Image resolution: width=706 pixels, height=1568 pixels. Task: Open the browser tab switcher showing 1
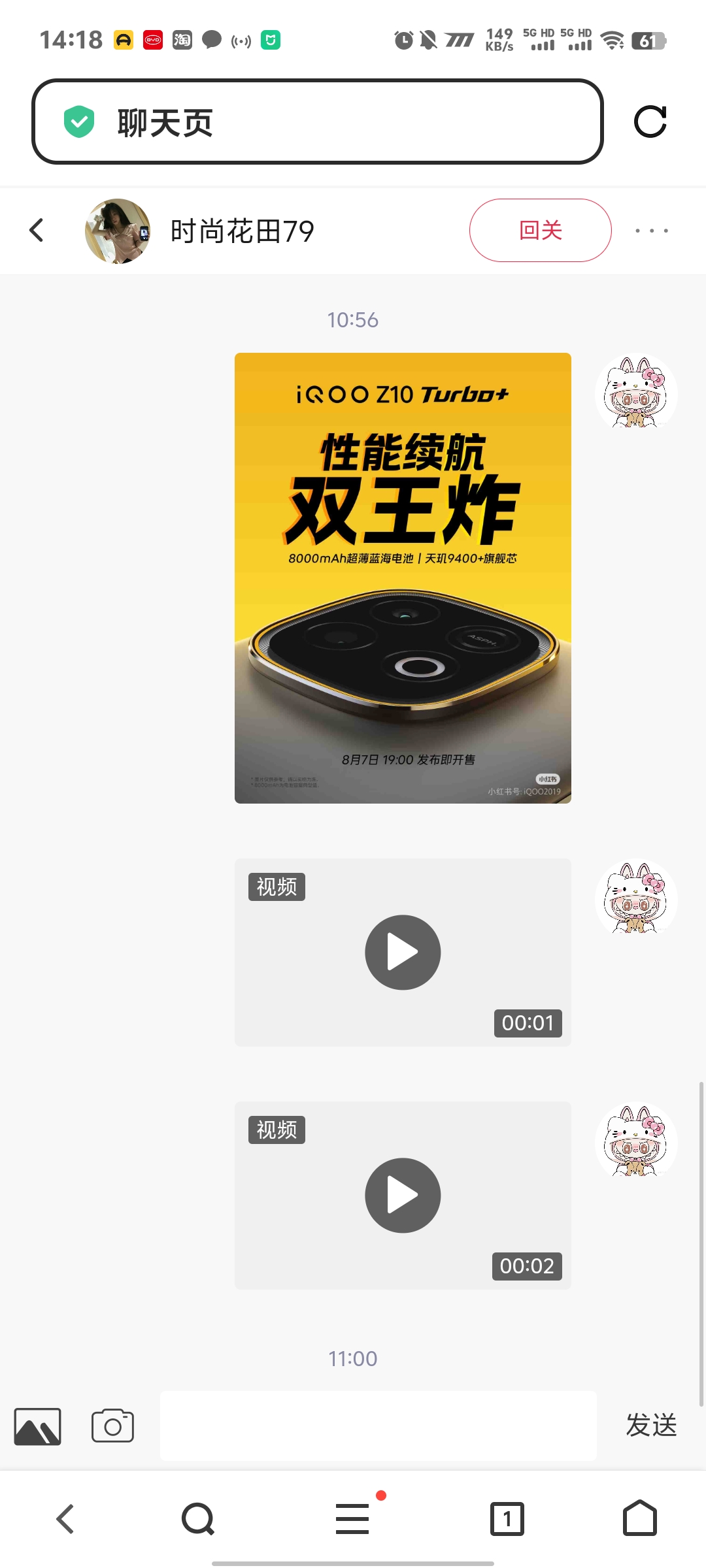tap(507, 1518)
